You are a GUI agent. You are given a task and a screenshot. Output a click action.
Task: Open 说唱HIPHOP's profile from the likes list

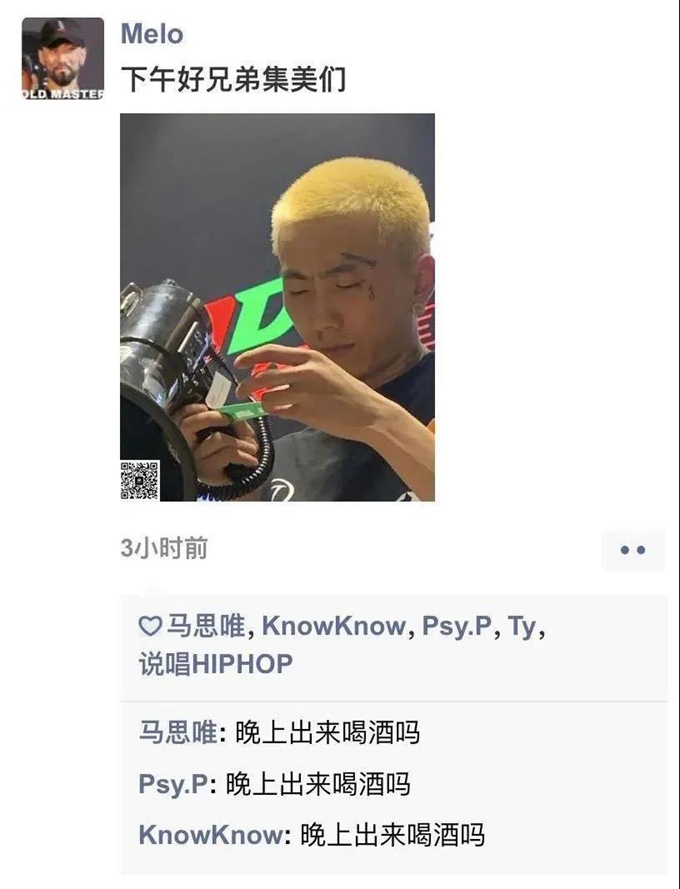pyautogui.click(x=215, y=664)
